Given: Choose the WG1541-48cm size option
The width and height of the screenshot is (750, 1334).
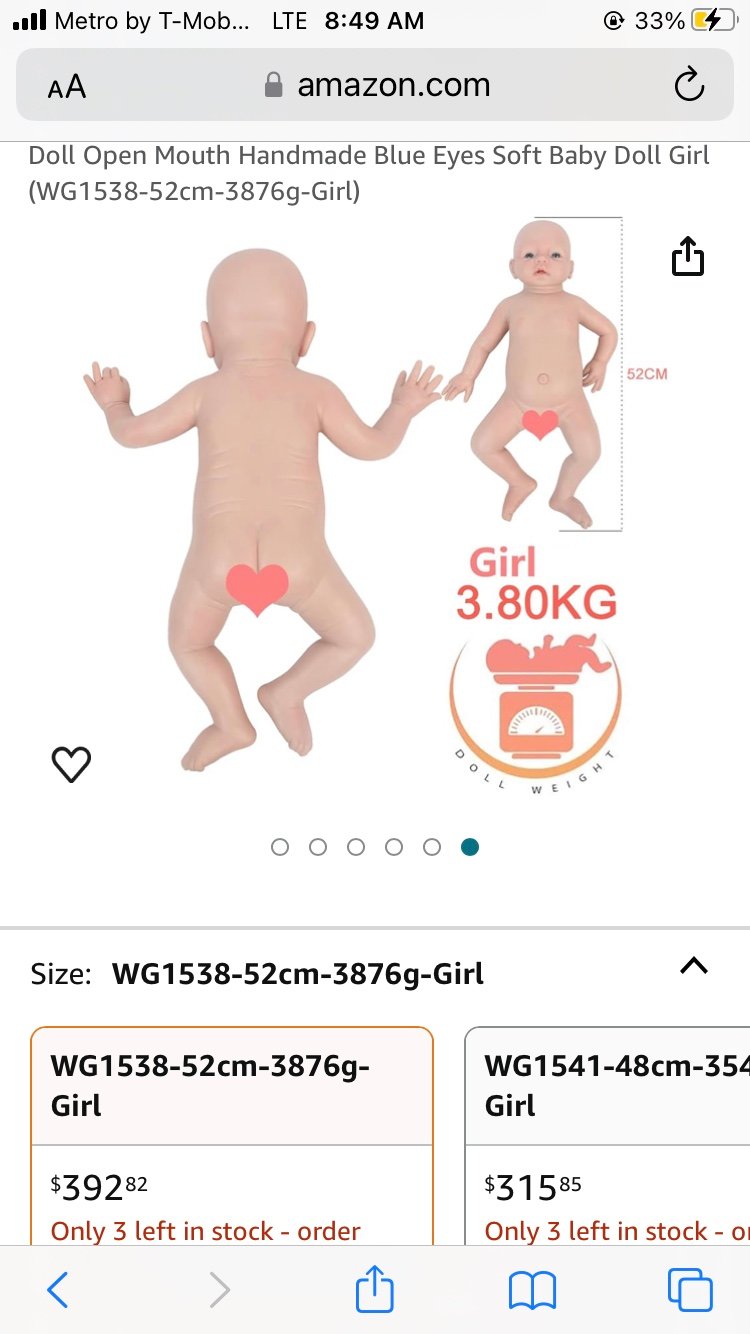Looking at the screenshot, I should (608, 1135).
